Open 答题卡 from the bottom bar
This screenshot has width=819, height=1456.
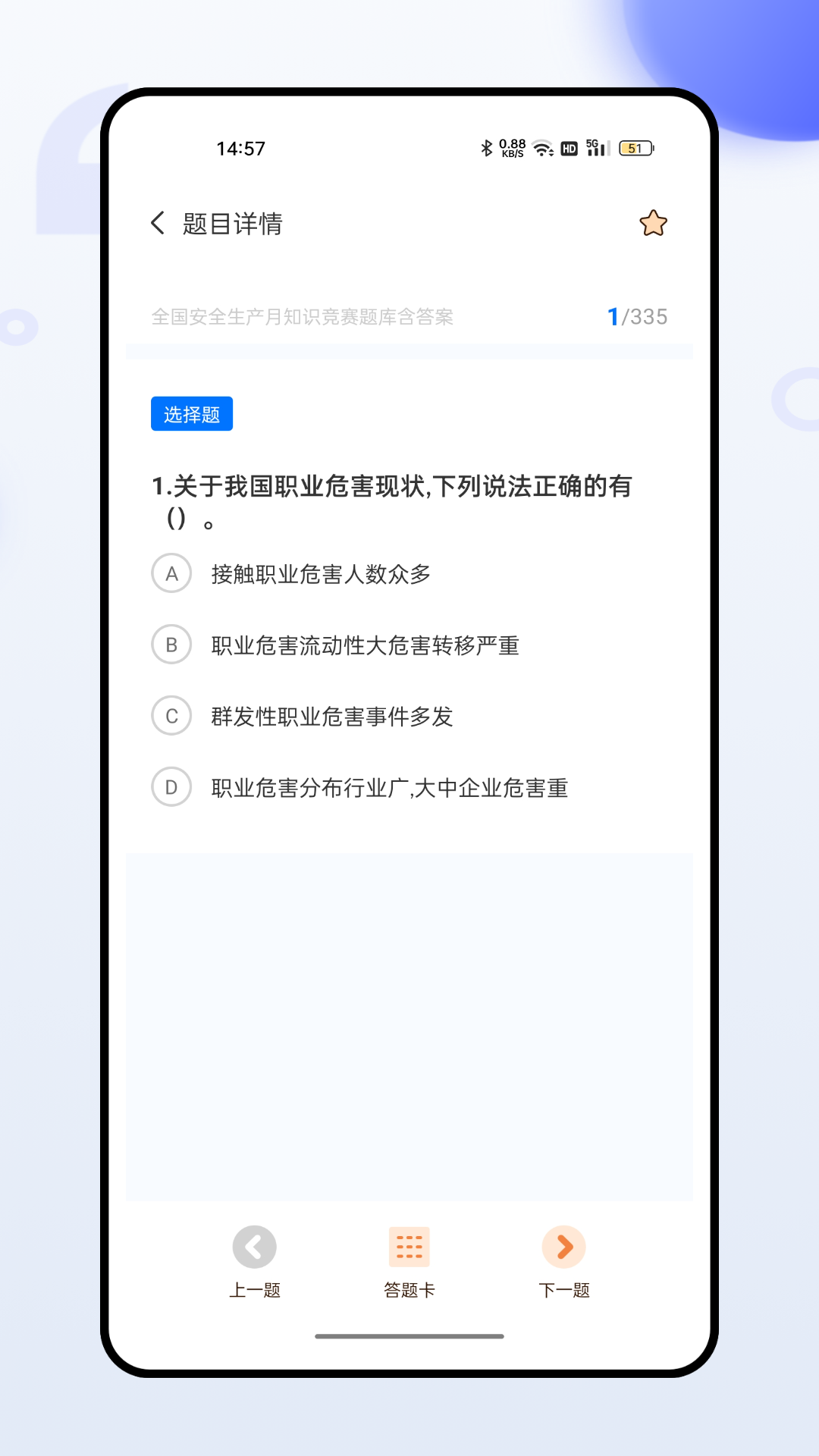pyautogui.click(x=409, y=1288)
